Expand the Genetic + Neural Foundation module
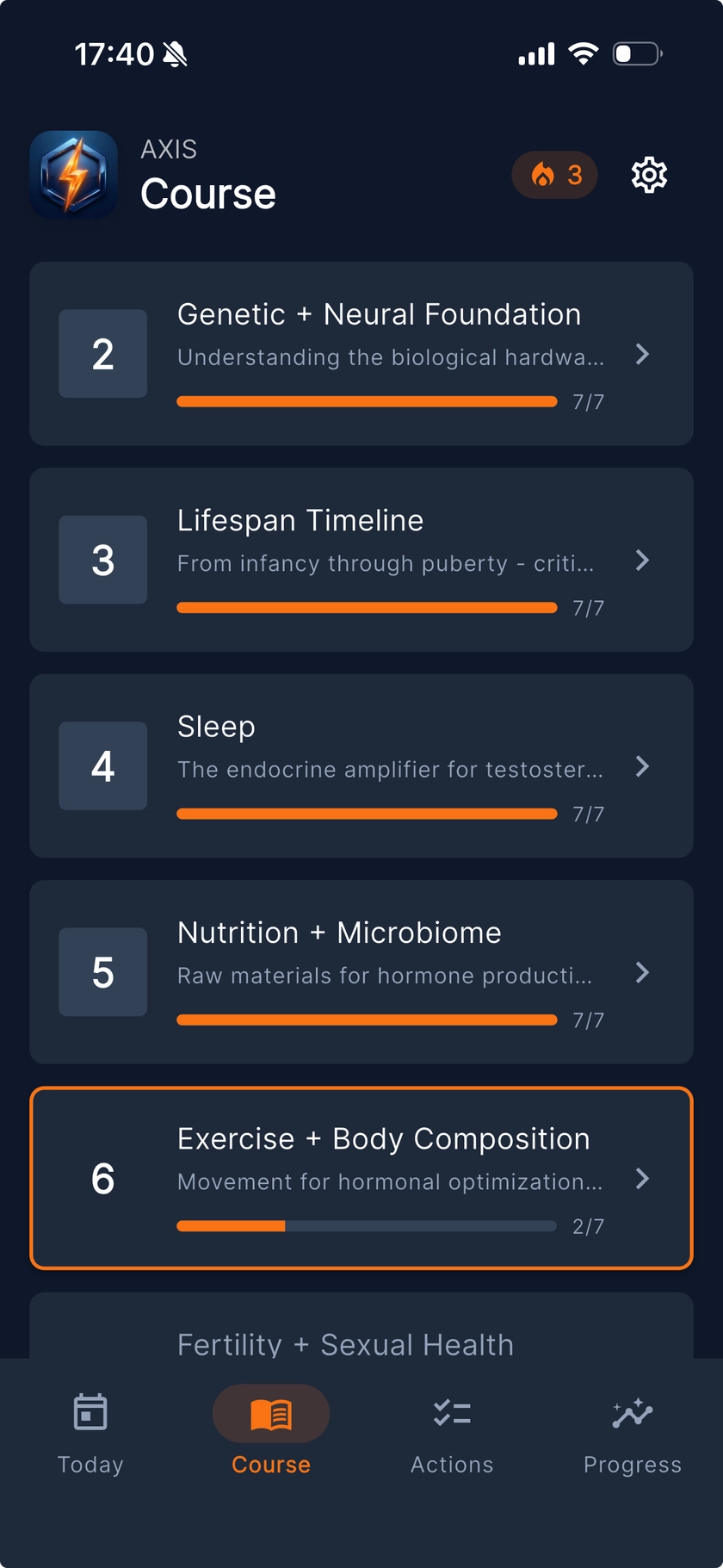The height and width of the screenshot is (1568, 723). pos(642,354)
